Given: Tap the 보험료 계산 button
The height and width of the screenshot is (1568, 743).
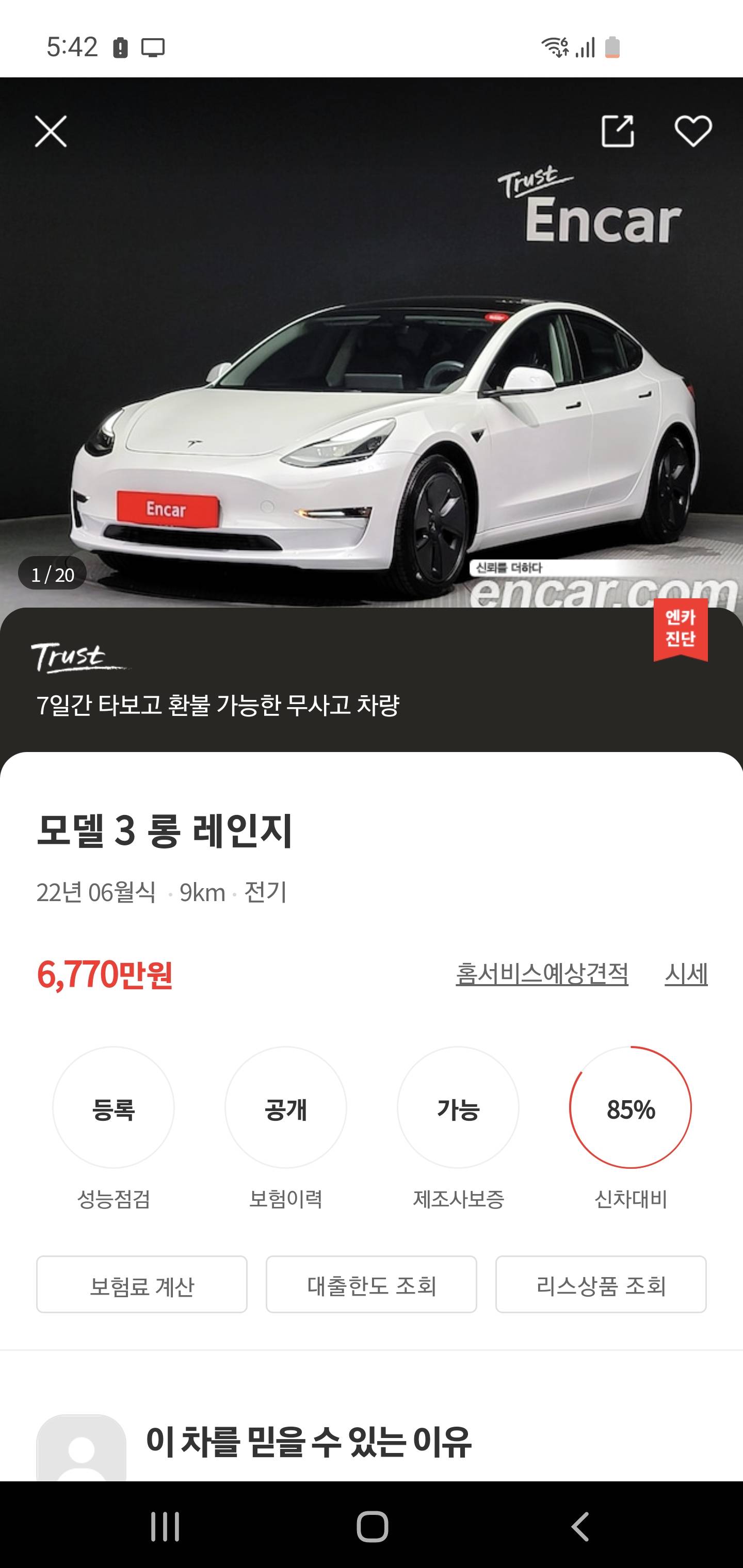Looking at the screenshot, I should [x=142, y=1284].
